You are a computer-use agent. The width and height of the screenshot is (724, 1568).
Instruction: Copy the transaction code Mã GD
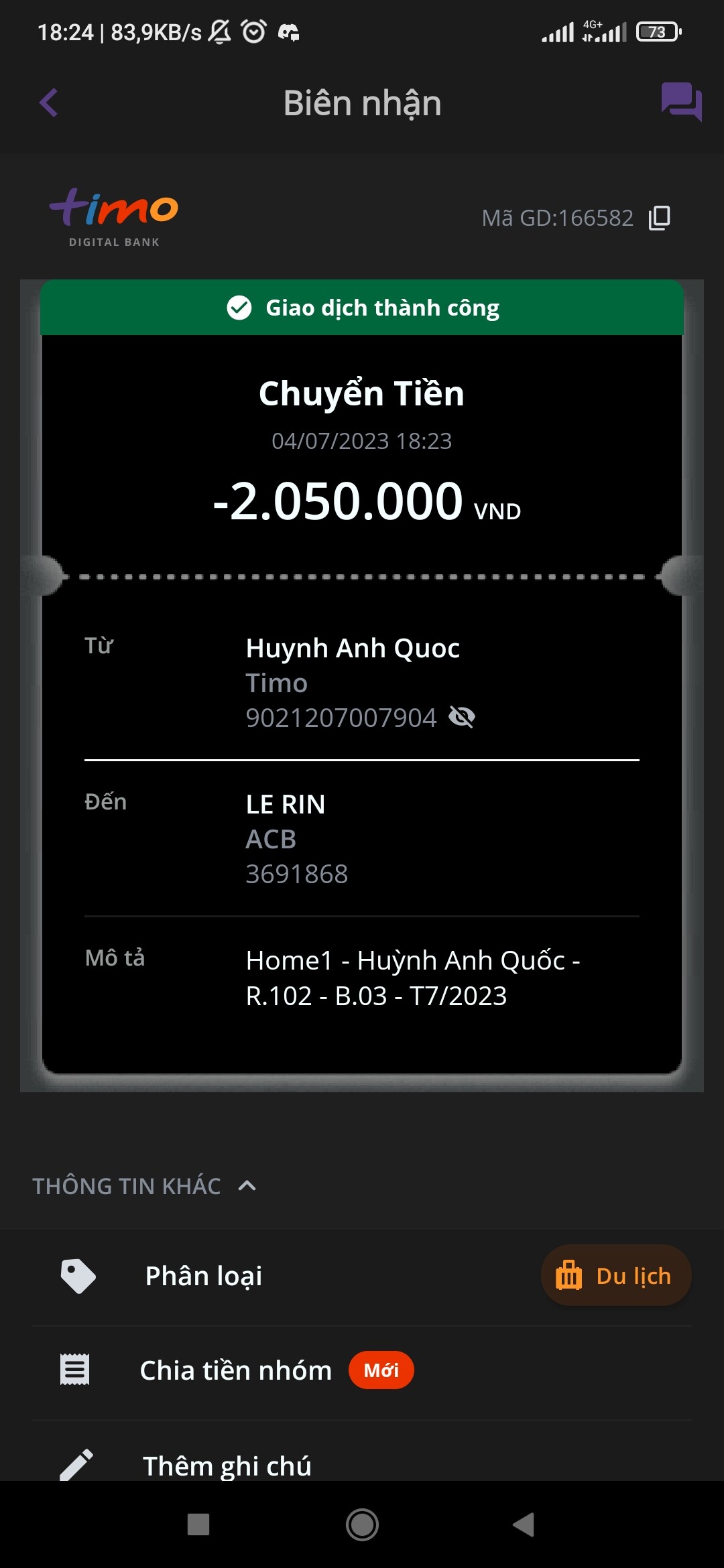point(659,218)
